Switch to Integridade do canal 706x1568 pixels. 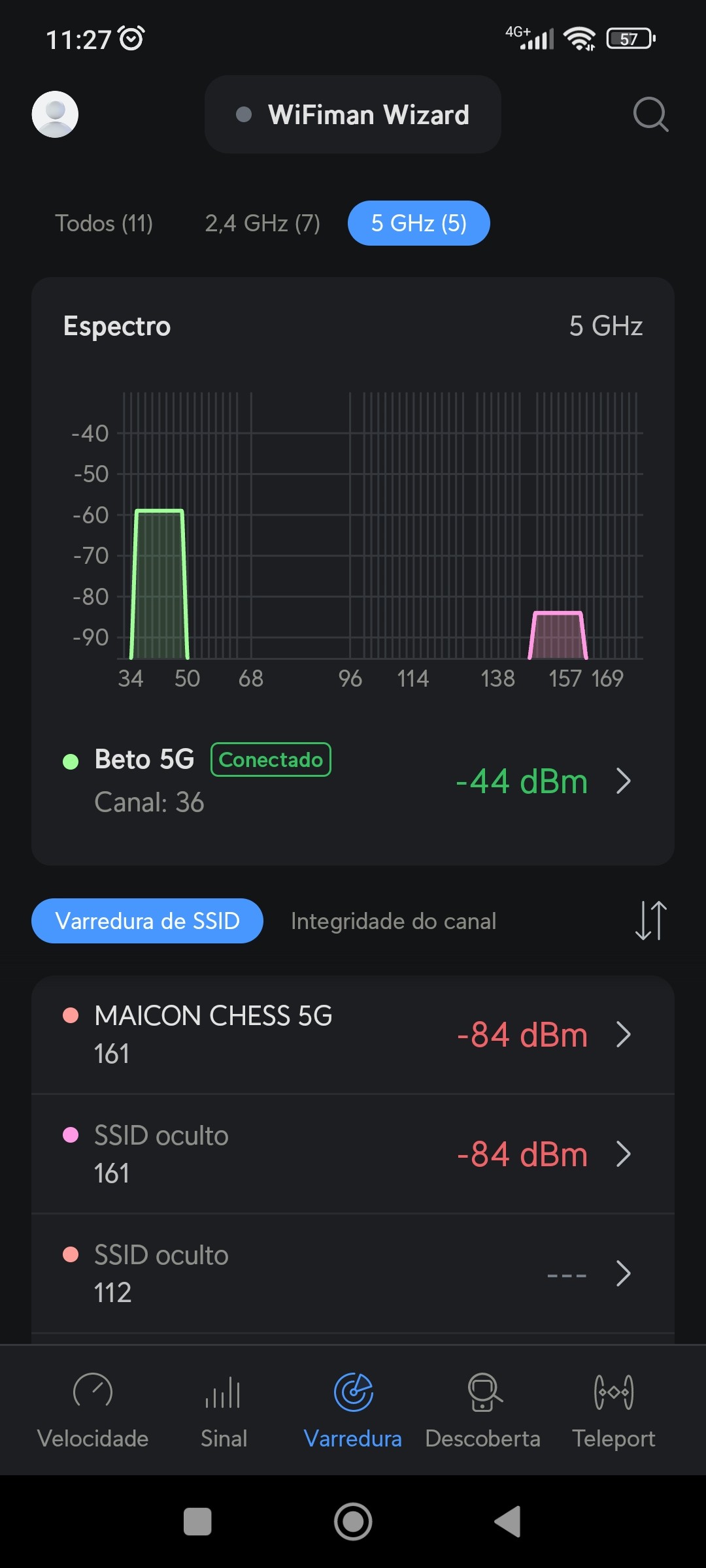coord(394,921)
